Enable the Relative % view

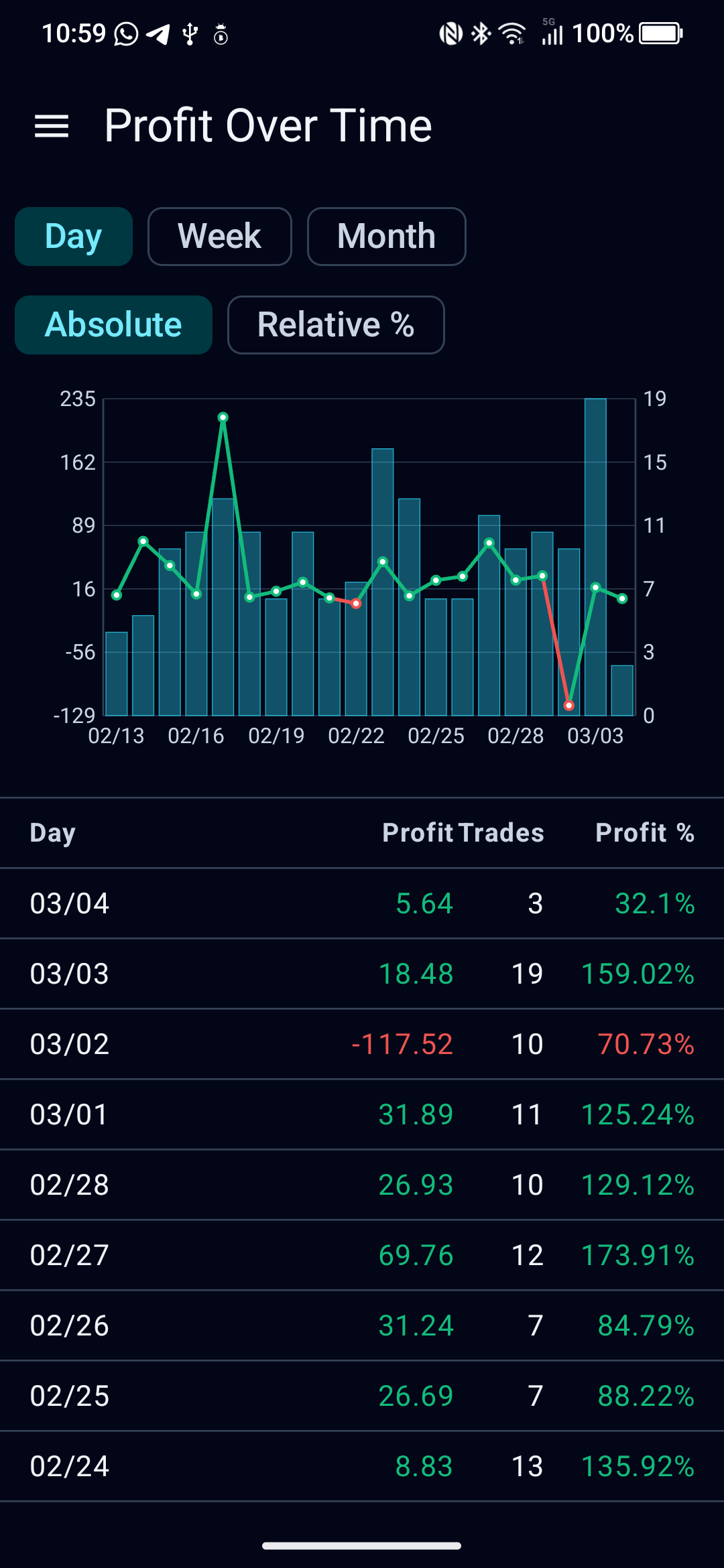coord(336,324)
